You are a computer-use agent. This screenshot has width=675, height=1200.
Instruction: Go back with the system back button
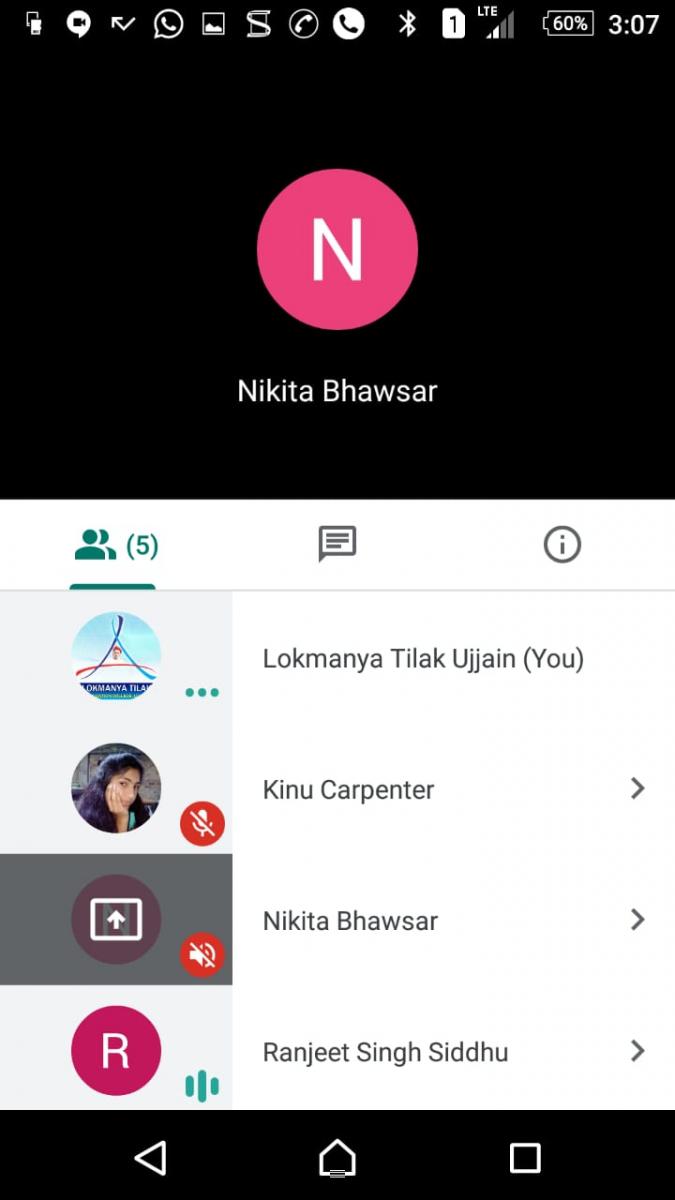[150, 1158]
